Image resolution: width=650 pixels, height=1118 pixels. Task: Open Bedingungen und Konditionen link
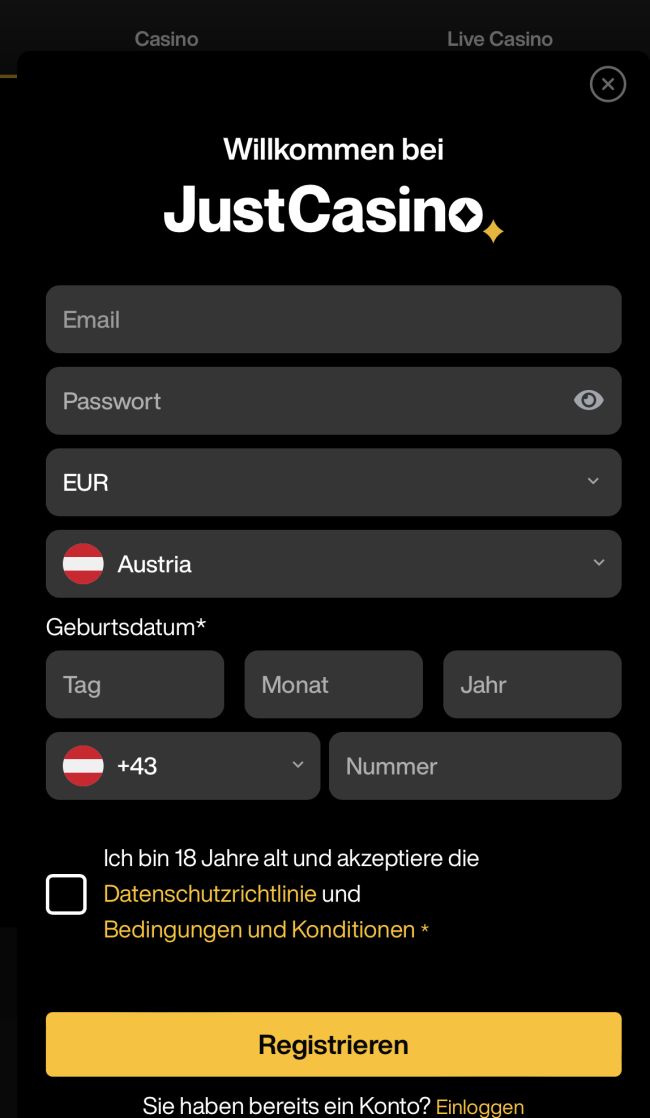pyautogui.click(x=259, y=930)
